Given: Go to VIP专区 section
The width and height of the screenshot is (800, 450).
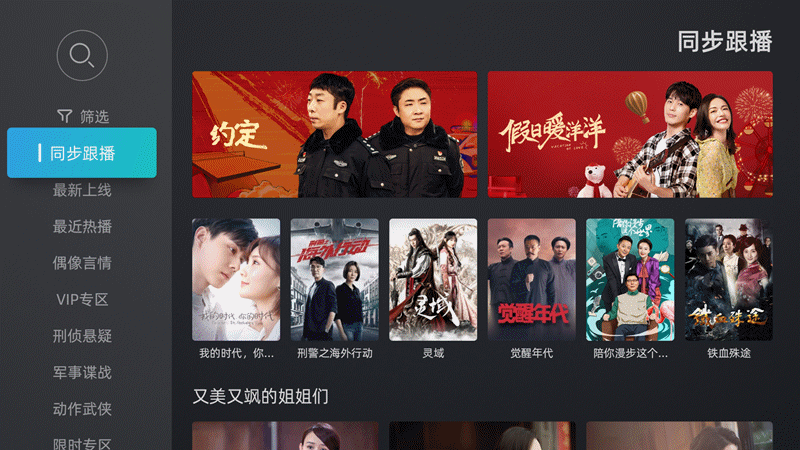Looking at the screenshot, I should 82,299.
